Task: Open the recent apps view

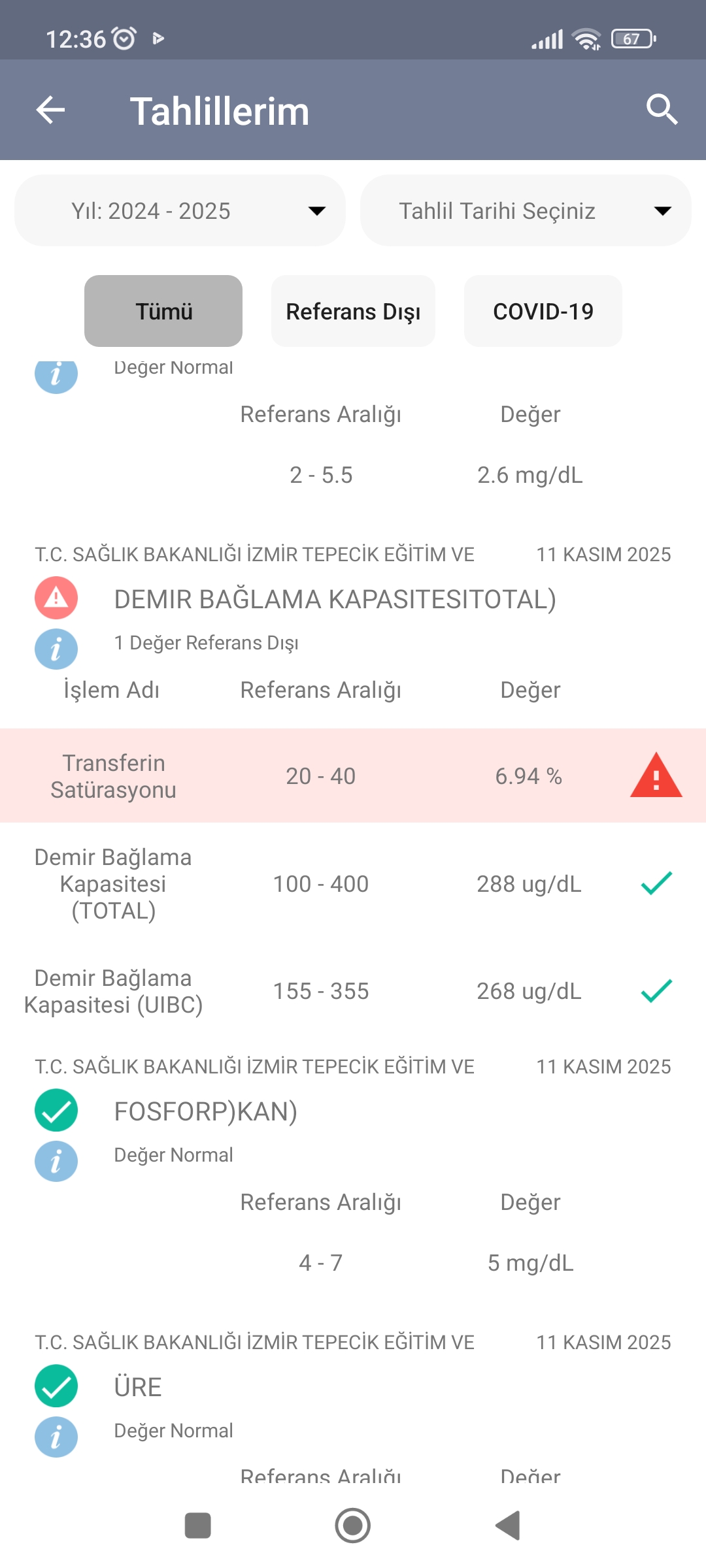Action: (197, 1526)
